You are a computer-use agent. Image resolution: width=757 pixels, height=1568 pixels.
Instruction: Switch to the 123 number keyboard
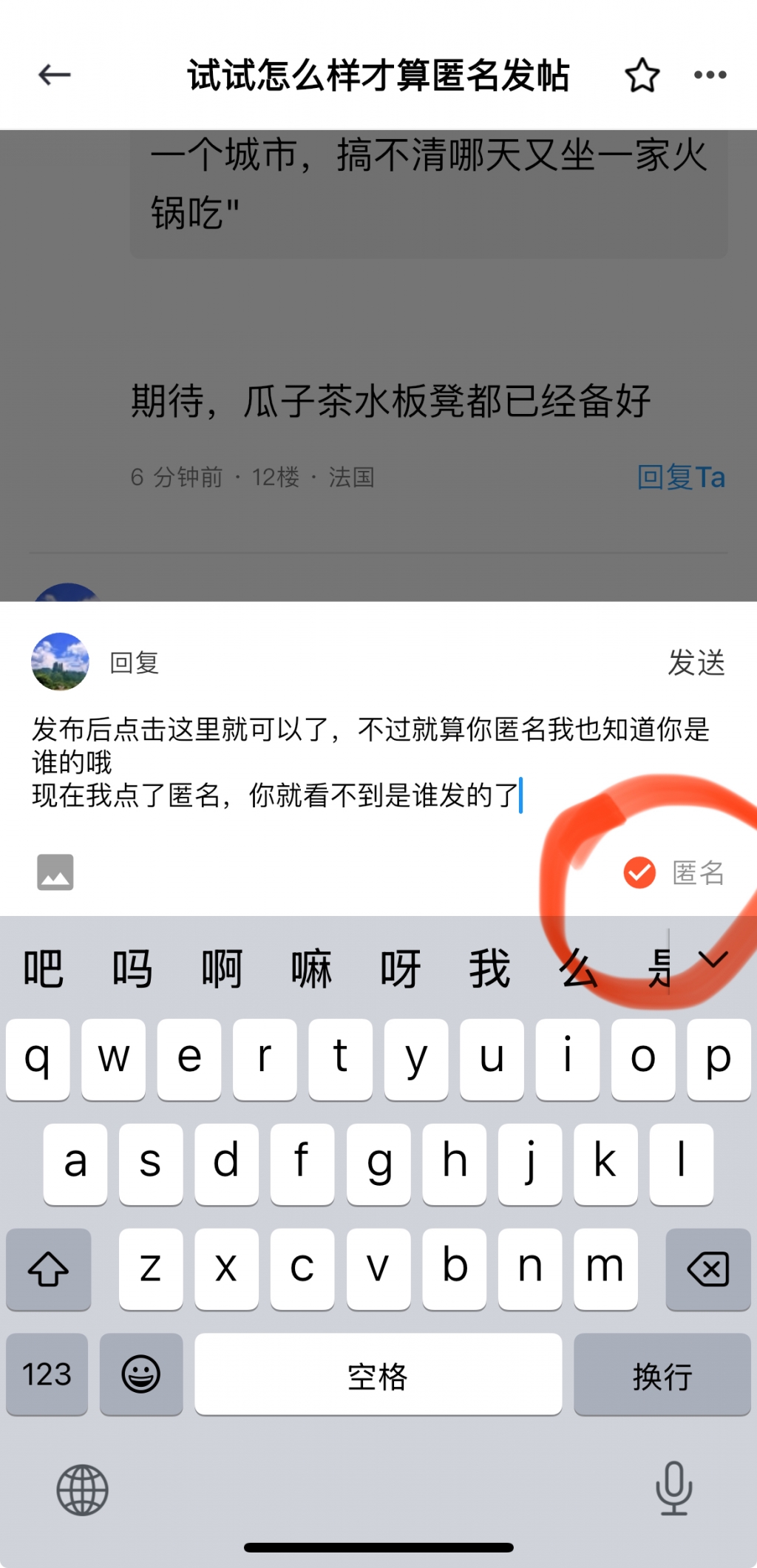coord(47,1374)
